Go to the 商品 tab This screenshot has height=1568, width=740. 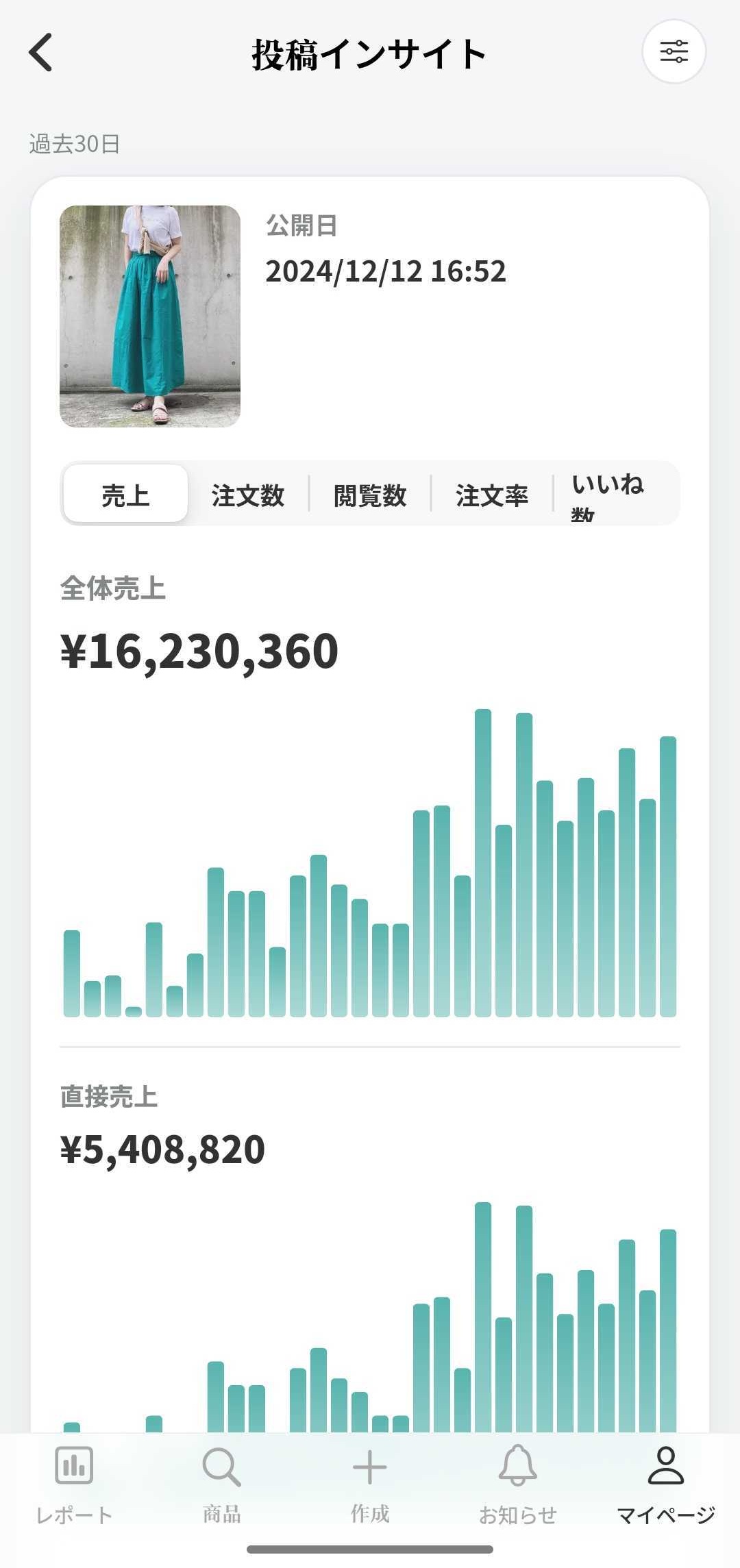[x=222, y=1482]
